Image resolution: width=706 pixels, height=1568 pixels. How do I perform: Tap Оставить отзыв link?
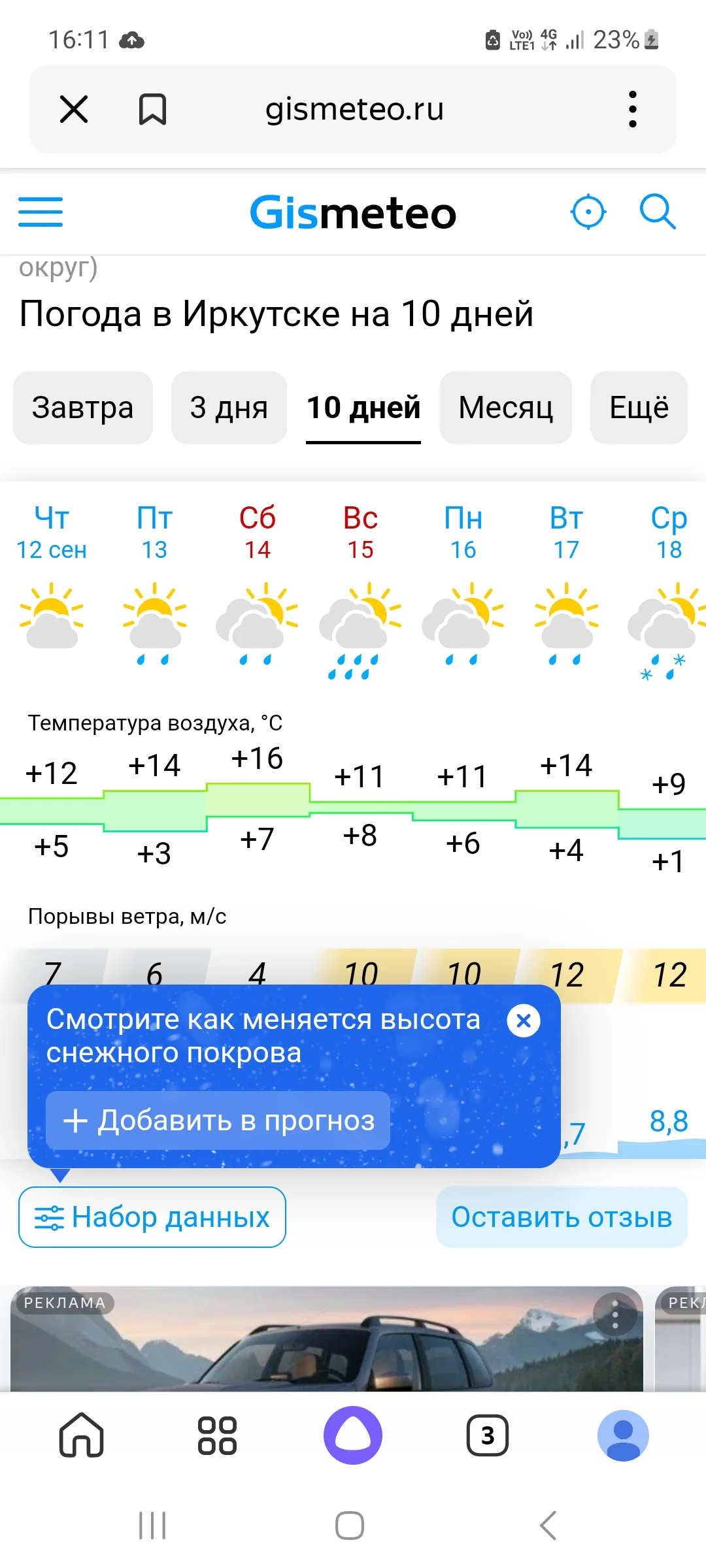pyautogui.click(x=562, y=1217)
